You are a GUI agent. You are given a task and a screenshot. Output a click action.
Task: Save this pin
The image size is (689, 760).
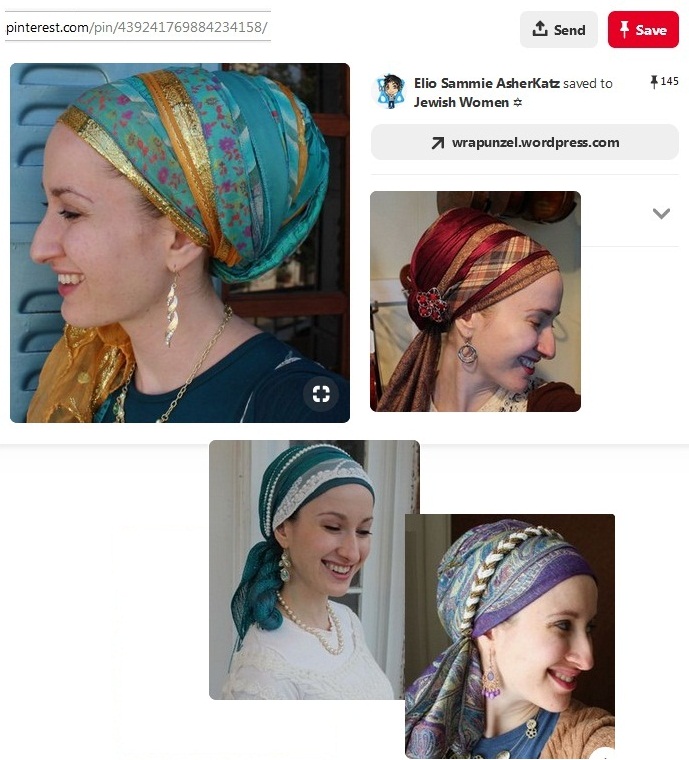(642, 30)
